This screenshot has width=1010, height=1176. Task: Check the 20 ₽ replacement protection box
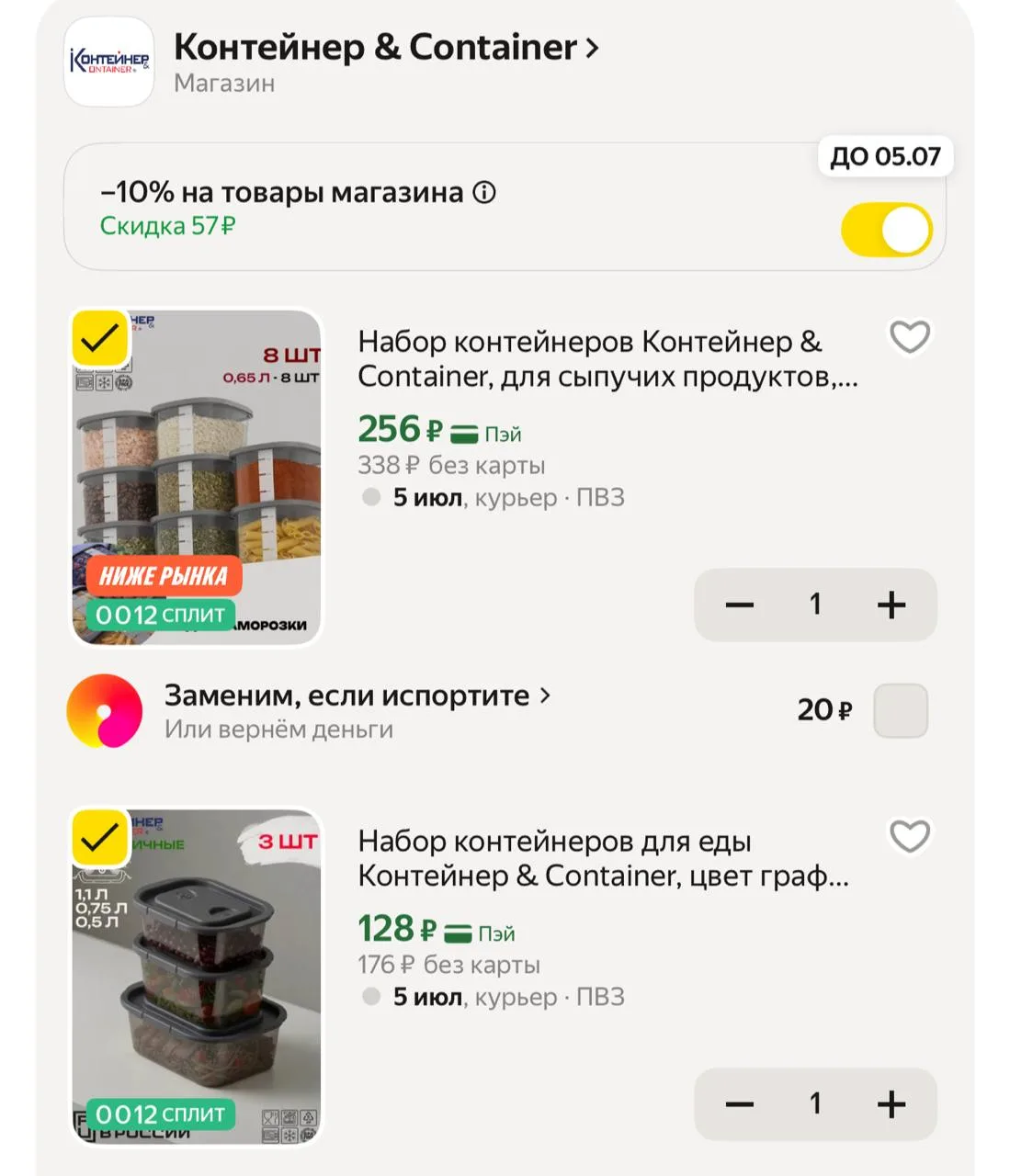tap(901, 710)
